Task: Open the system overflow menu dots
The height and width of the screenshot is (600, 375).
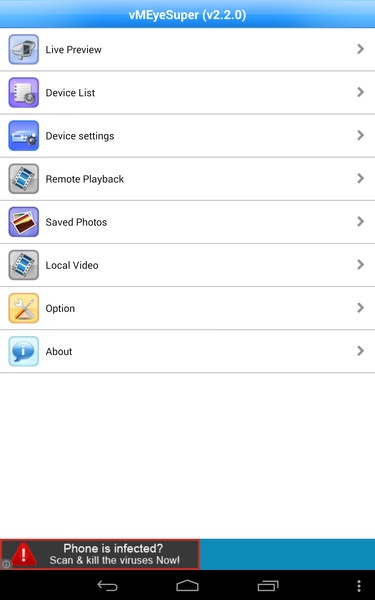Action: (359, 586)
